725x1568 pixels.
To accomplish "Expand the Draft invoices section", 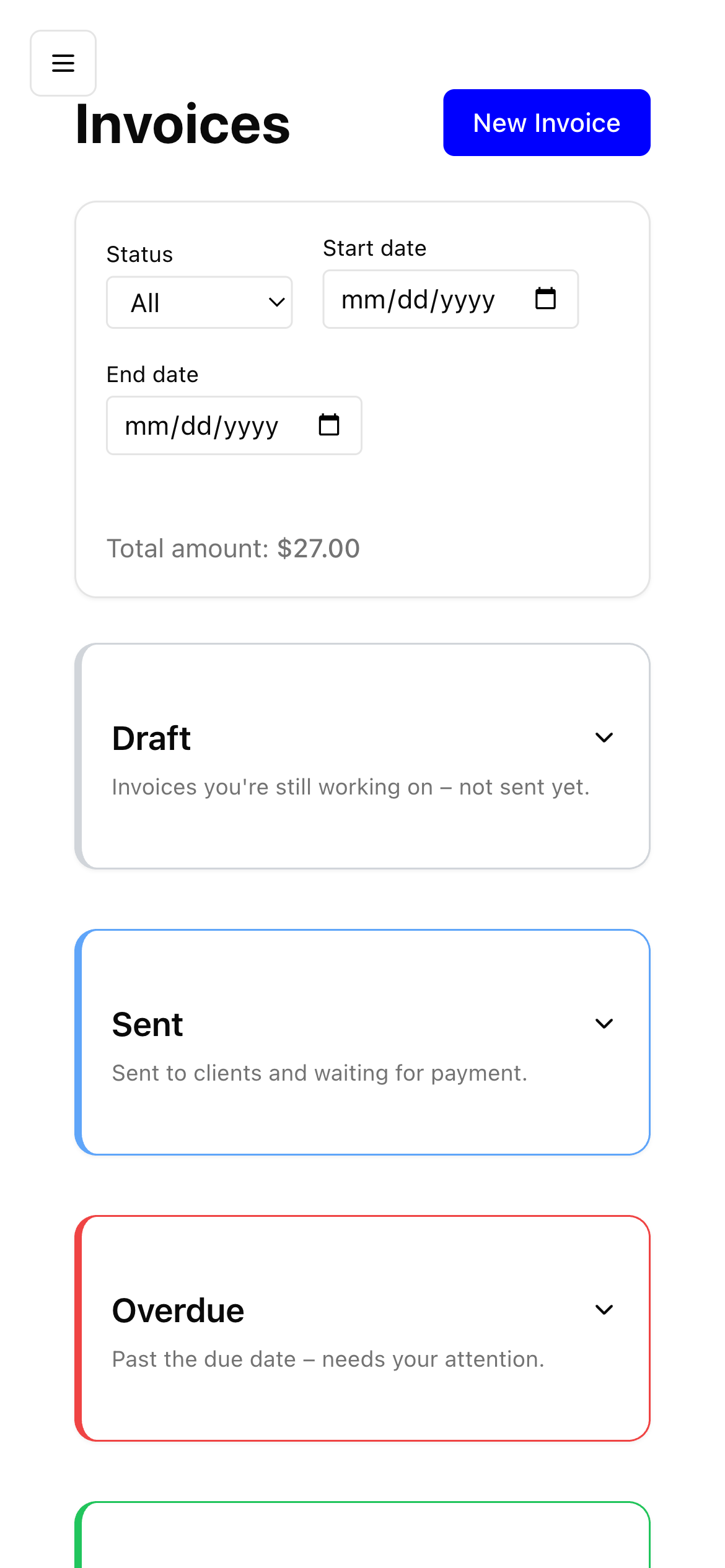I will (604, 738).
